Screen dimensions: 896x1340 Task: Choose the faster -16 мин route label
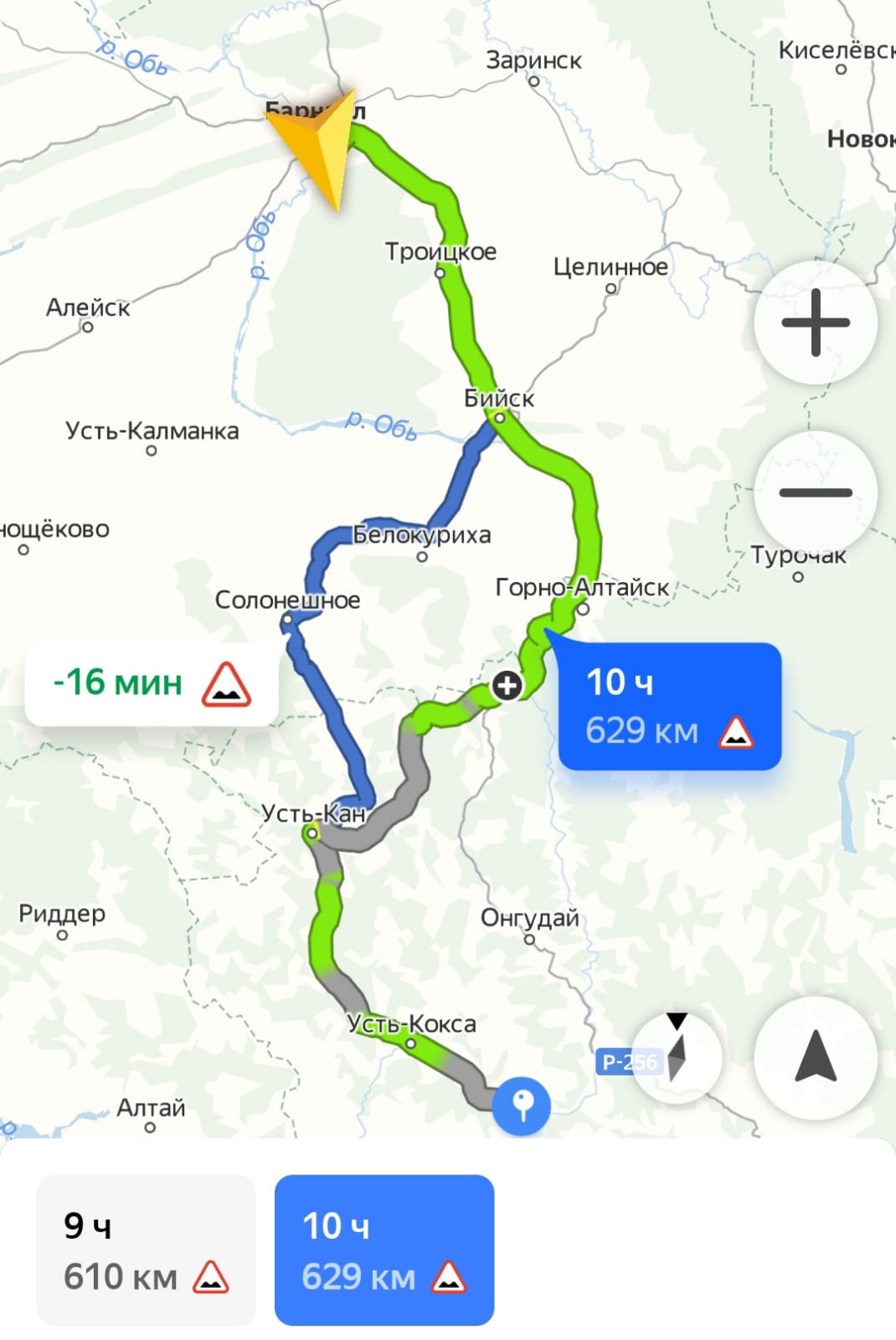(152, 683)
